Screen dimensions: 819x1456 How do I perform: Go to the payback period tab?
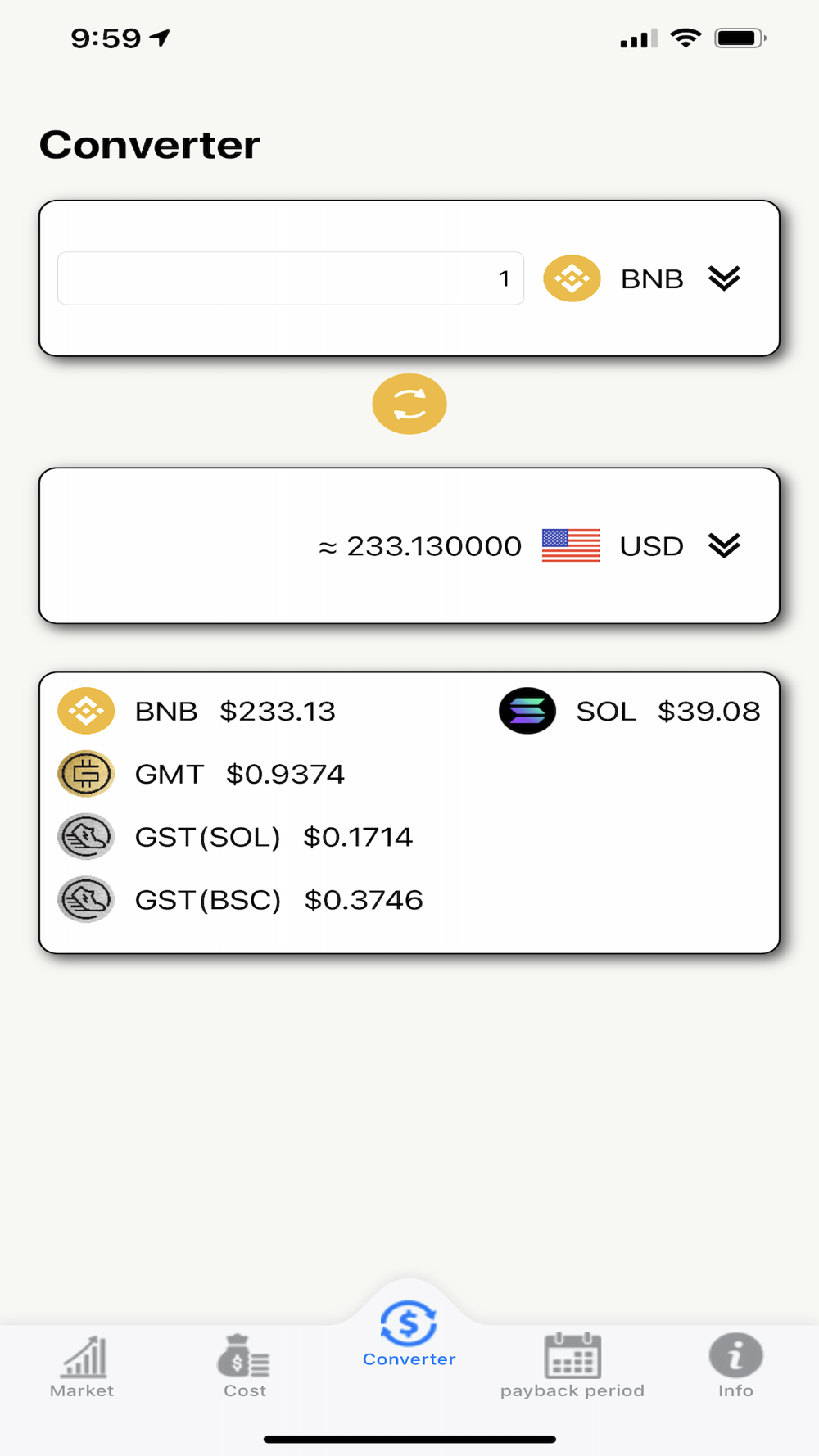pyautogui.click(x=572, y=1366)
